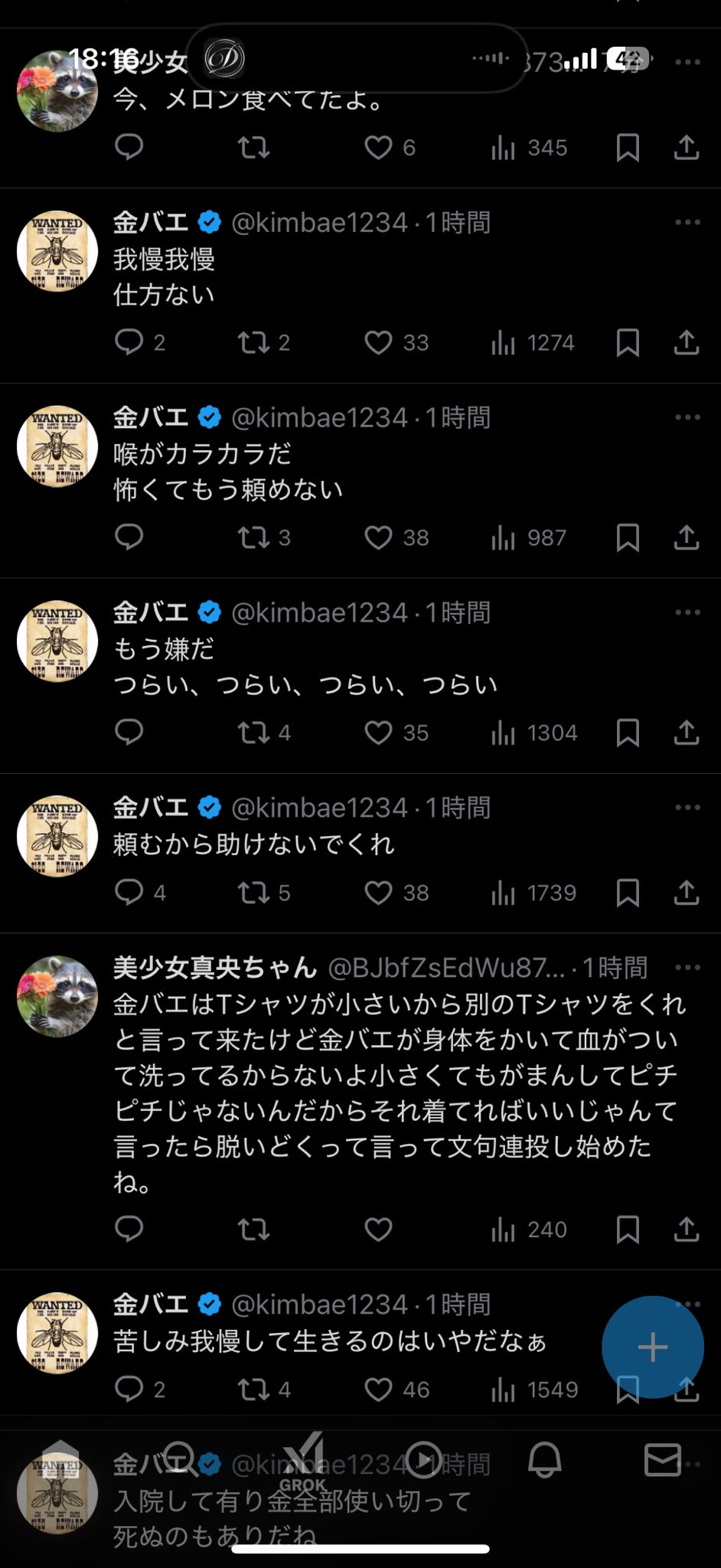Retweet the post 'もう嫌だ つらい'
Viewport: 721px width, 1568px height.
[253, 733]
